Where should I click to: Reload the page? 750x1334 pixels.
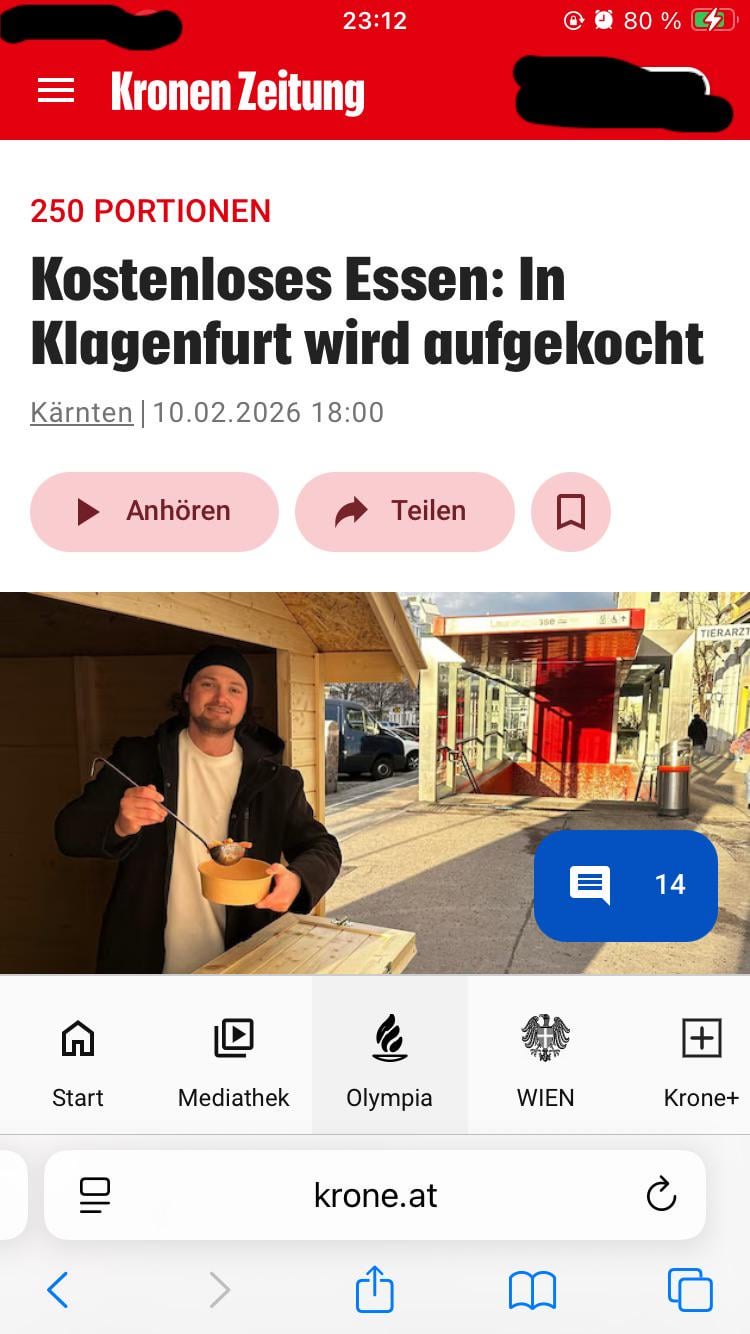pyautogui.click(x=661, y=1195)
